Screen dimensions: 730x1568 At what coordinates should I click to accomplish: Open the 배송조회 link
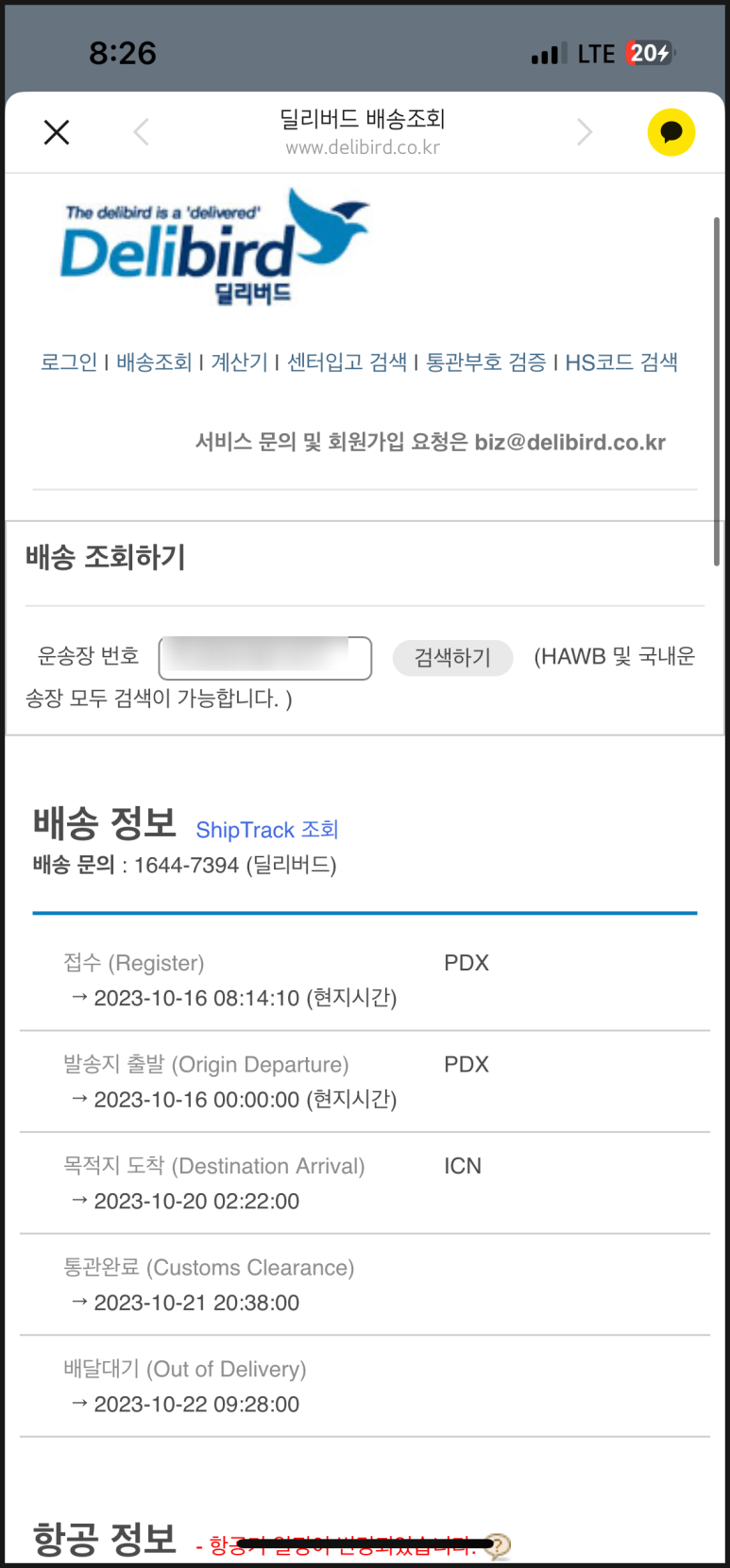(154, 362)
